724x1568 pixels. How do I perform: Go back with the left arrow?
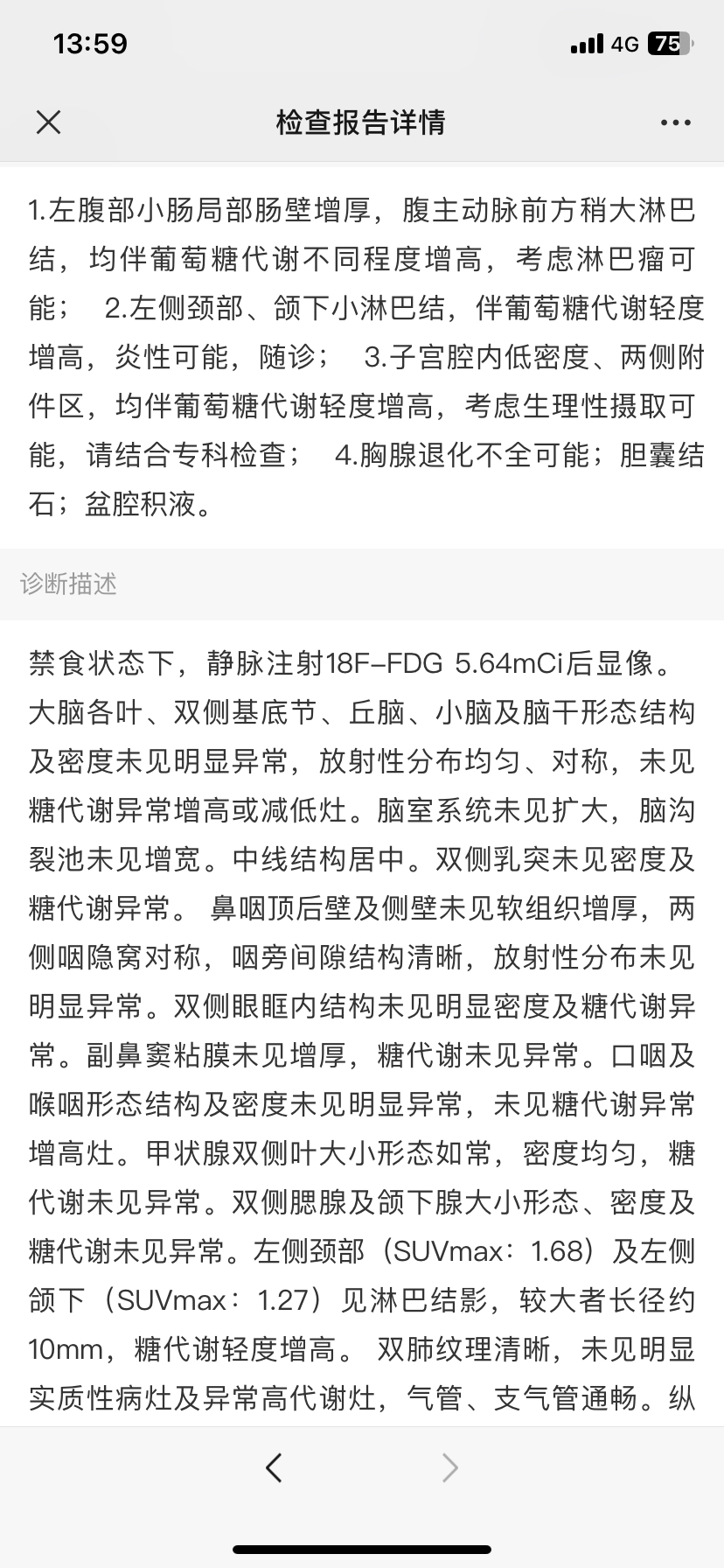pyautogui.click(x=274, y=1466)
